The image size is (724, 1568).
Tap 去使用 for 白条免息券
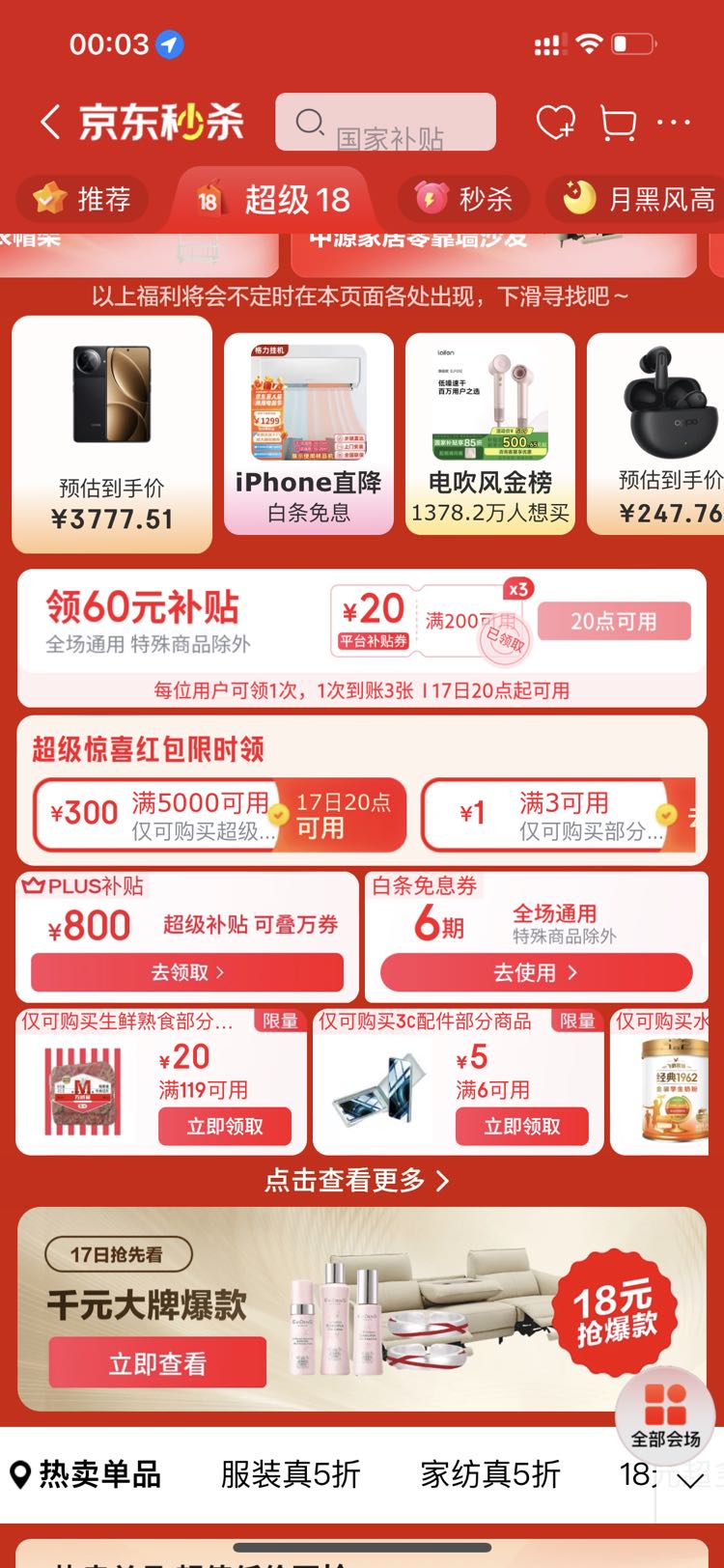point(536,972)
